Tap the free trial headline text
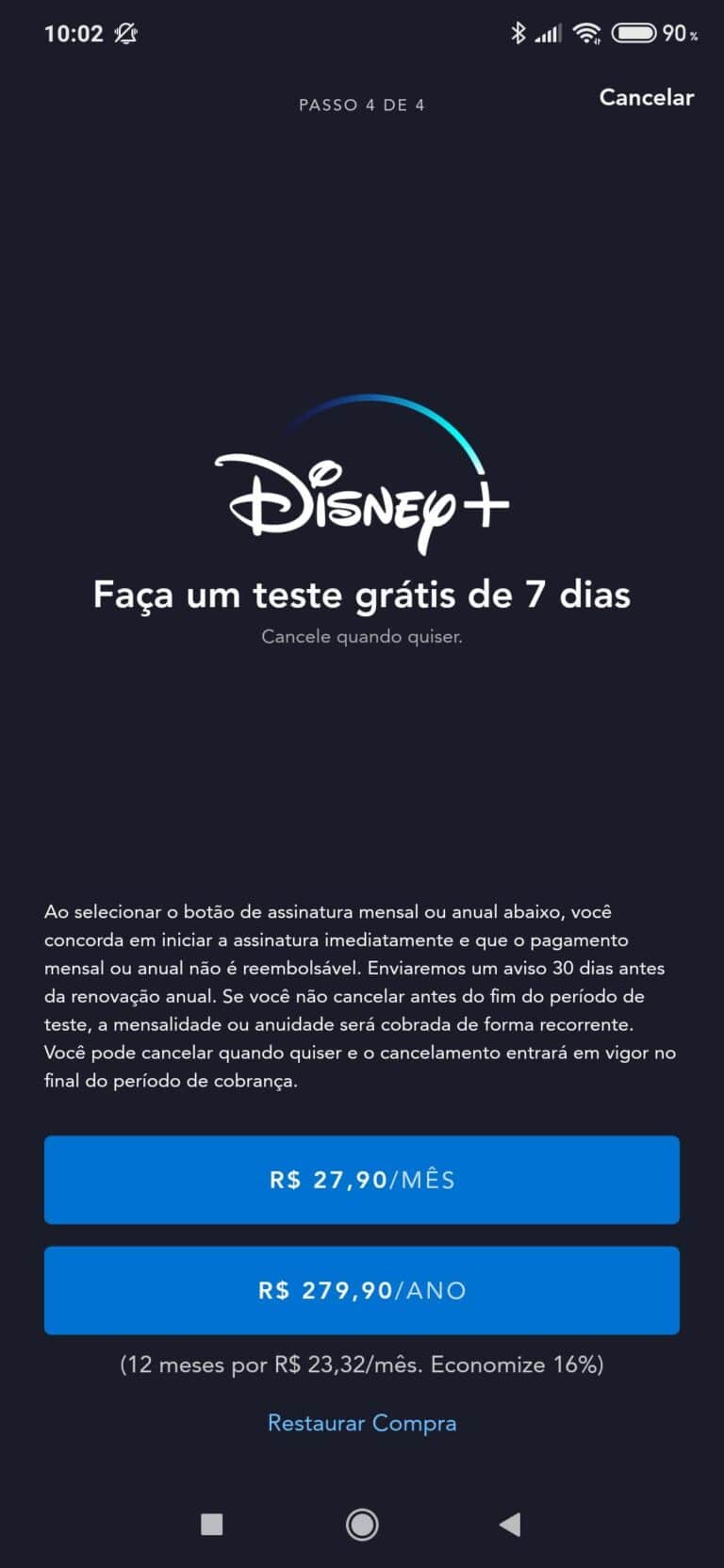This screenshot has width=724, height=1568. 362,595
